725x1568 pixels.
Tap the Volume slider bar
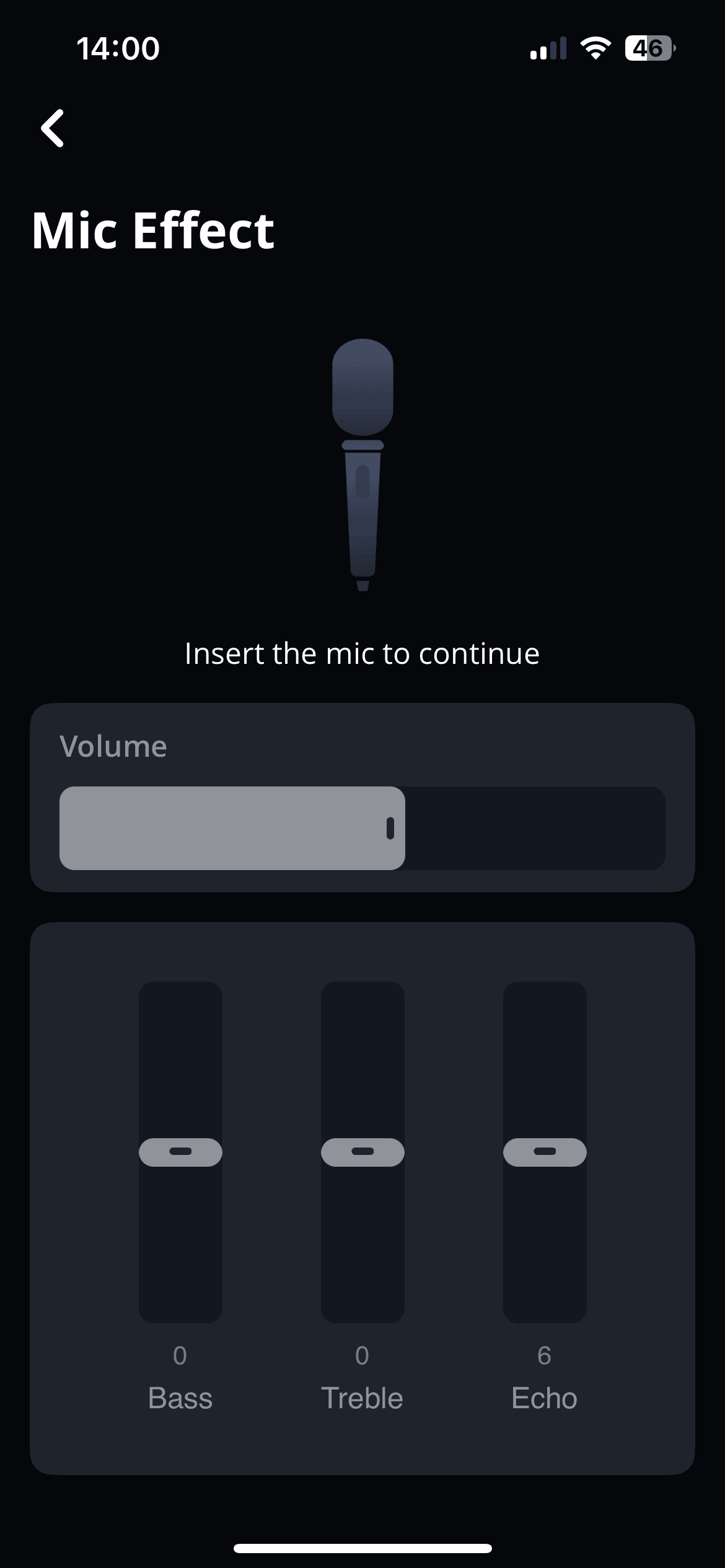[362, 828]
